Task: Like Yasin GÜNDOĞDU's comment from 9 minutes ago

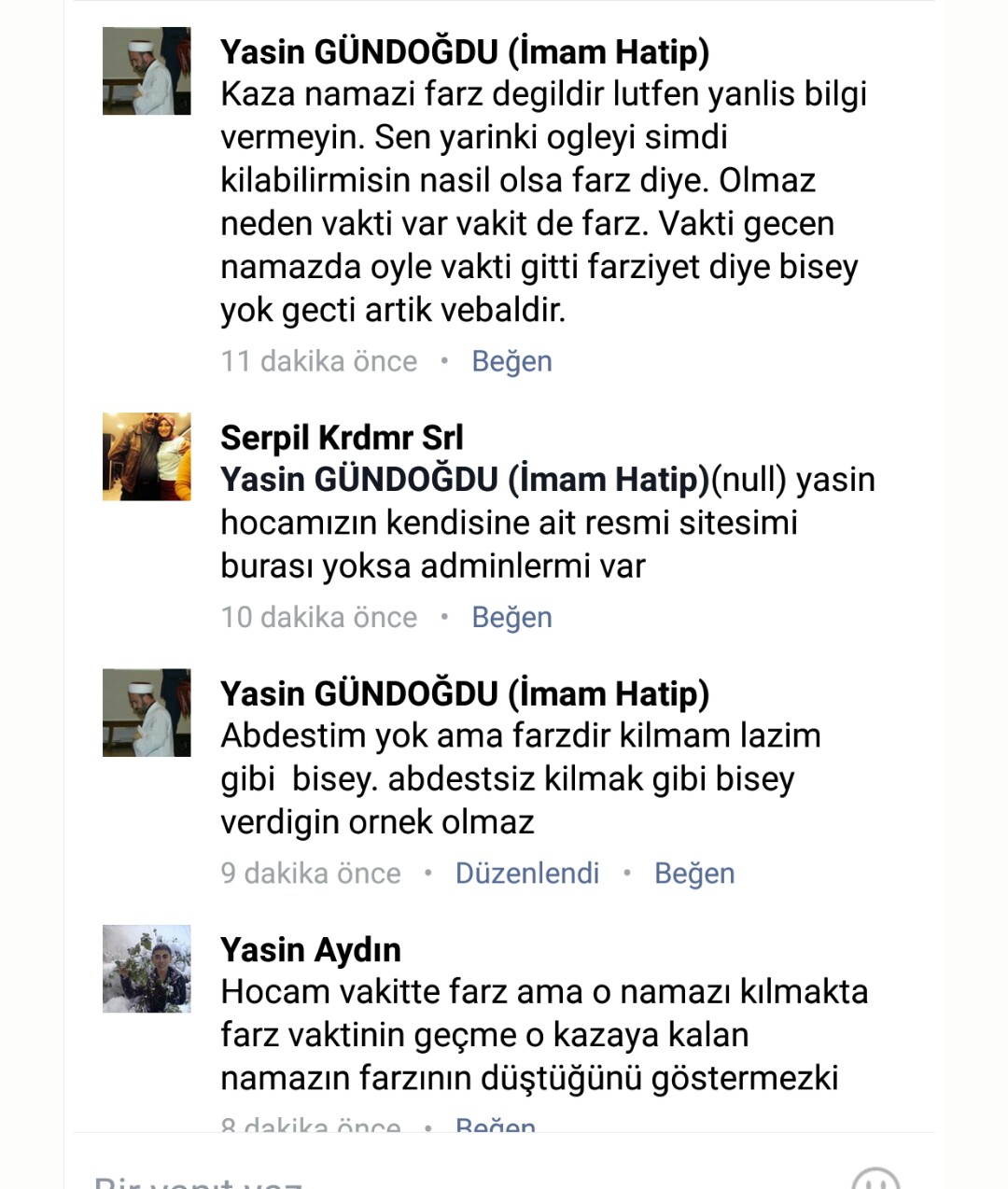Action: [694, 873]
